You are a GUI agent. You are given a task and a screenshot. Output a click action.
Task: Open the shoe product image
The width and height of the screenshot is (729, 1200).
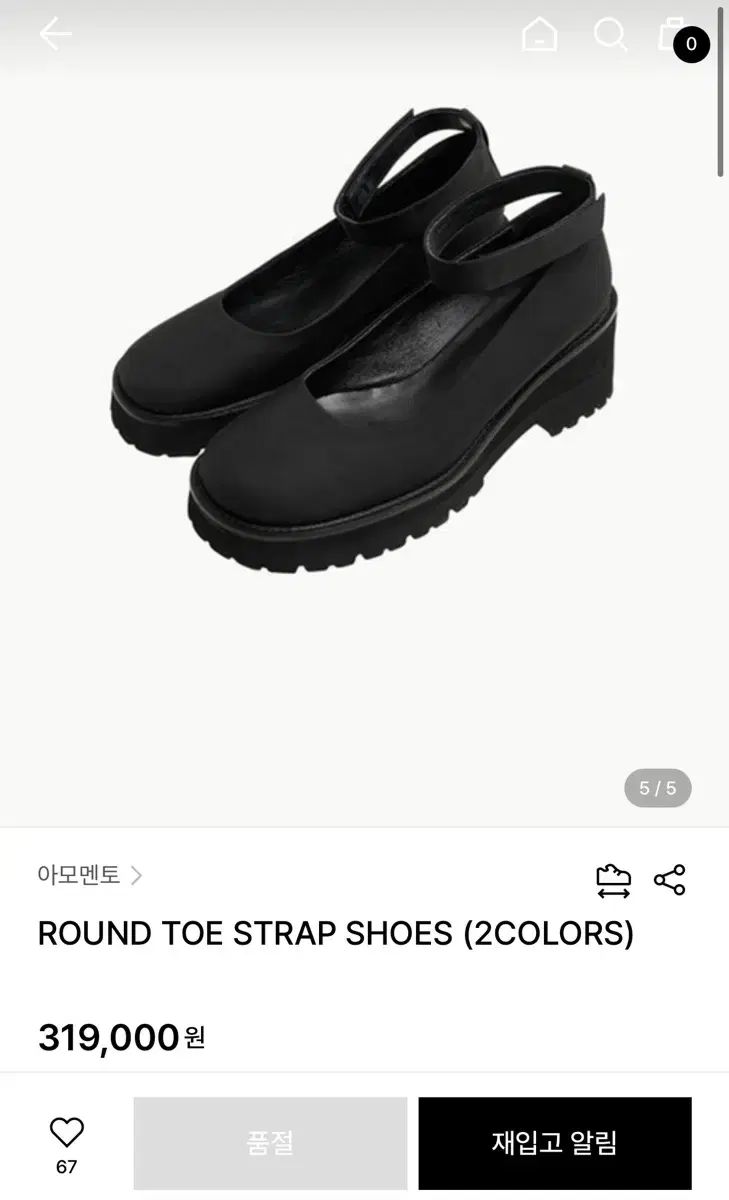click(364, 340)
